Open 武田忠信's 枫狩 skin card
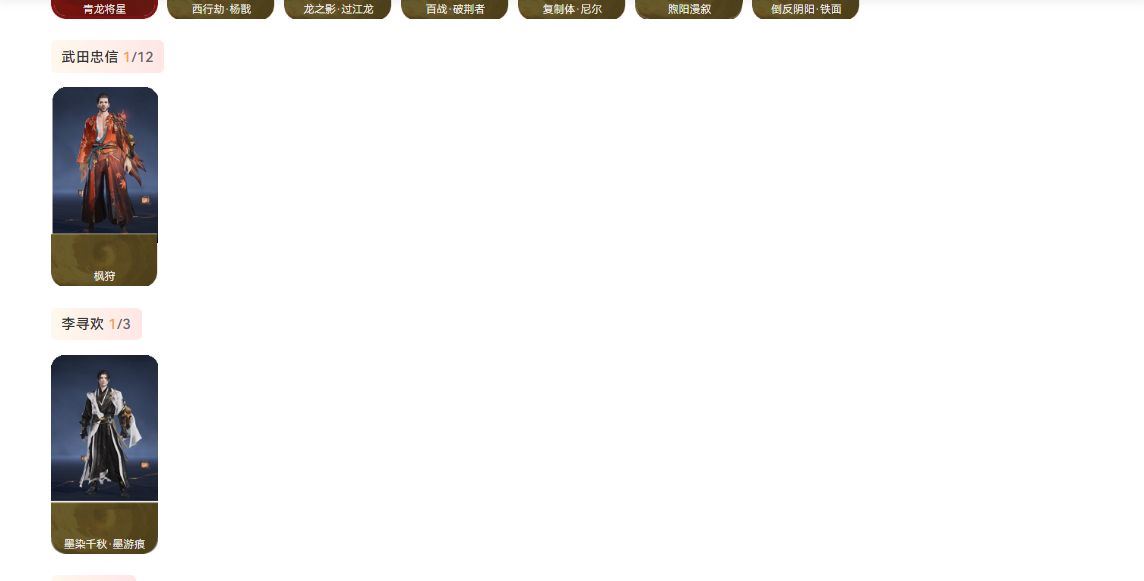The height and width of the screenshot is (581, 1144). (x=104, y=186)
